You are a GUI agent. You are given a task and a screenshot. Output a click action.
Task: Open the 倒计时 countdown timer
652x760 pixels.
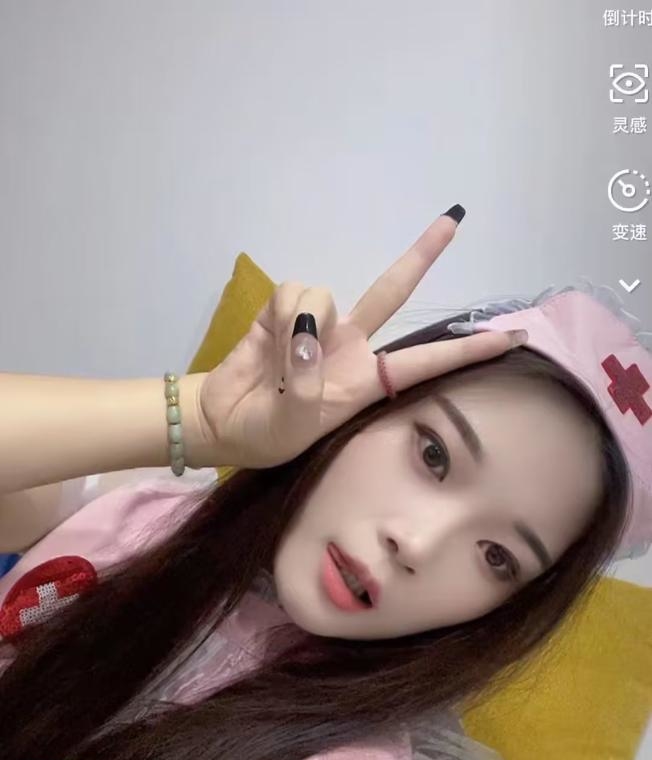coord(628,17)
